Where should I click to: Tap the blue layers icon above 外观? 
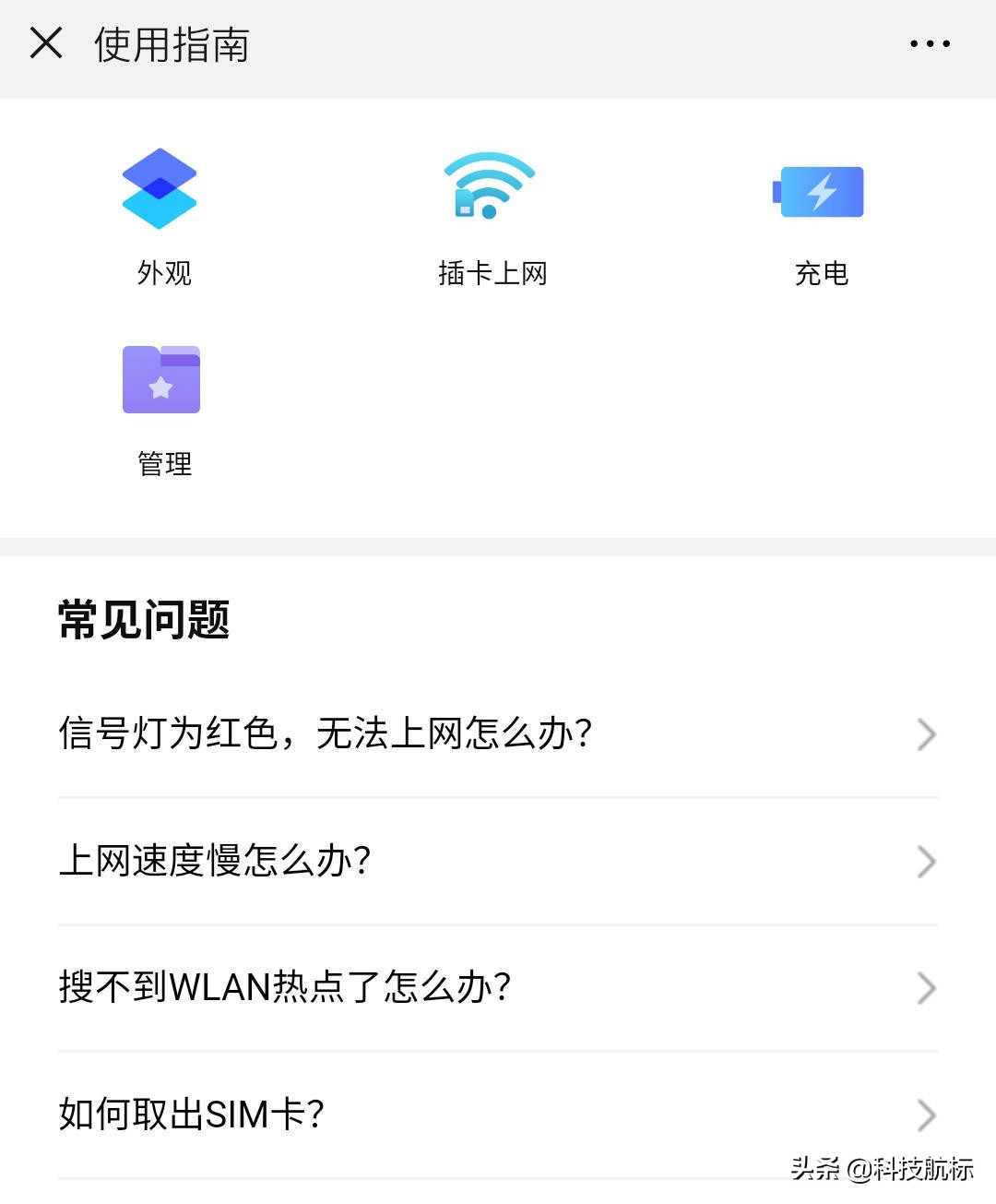coord(160,187)
